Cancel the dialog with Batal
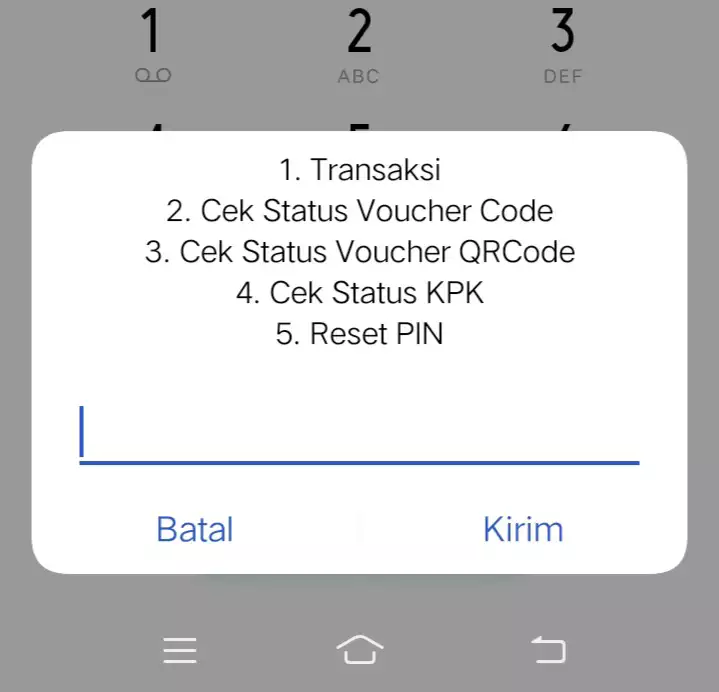The width and height of the screenshot is (719, 692). tap(195, 529)
